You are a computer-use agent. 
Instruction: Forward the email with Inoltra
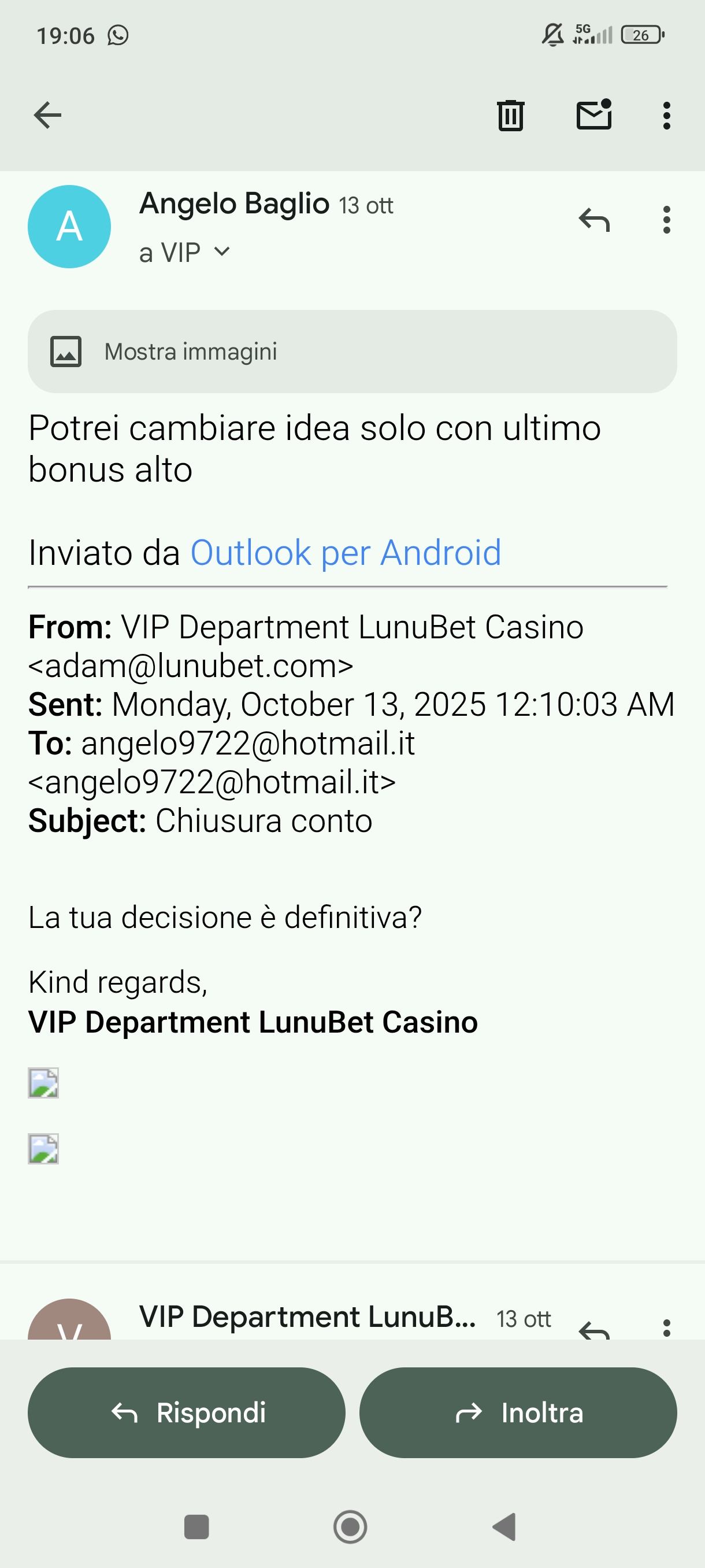tap(518, 1412)
